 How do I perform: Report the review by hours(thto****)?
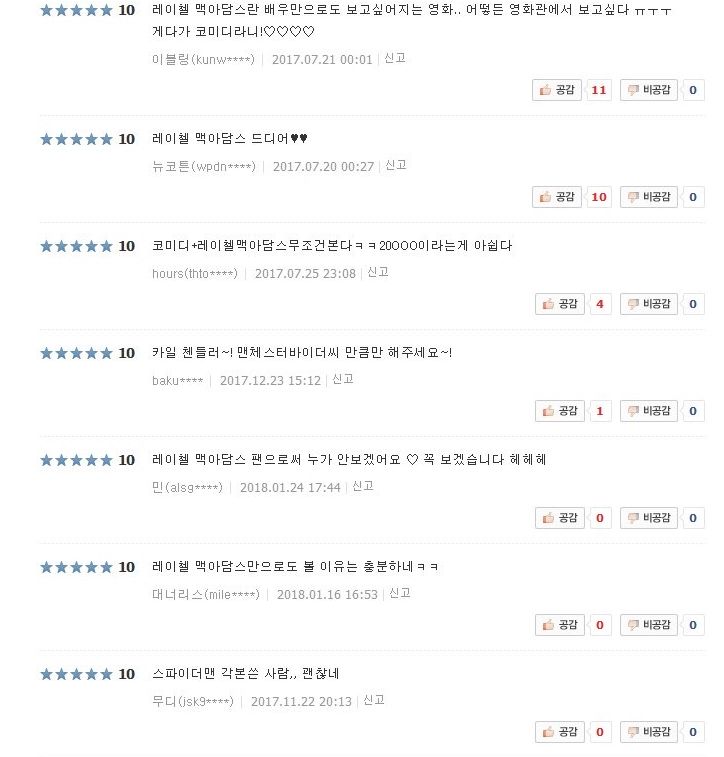[378, 272]
